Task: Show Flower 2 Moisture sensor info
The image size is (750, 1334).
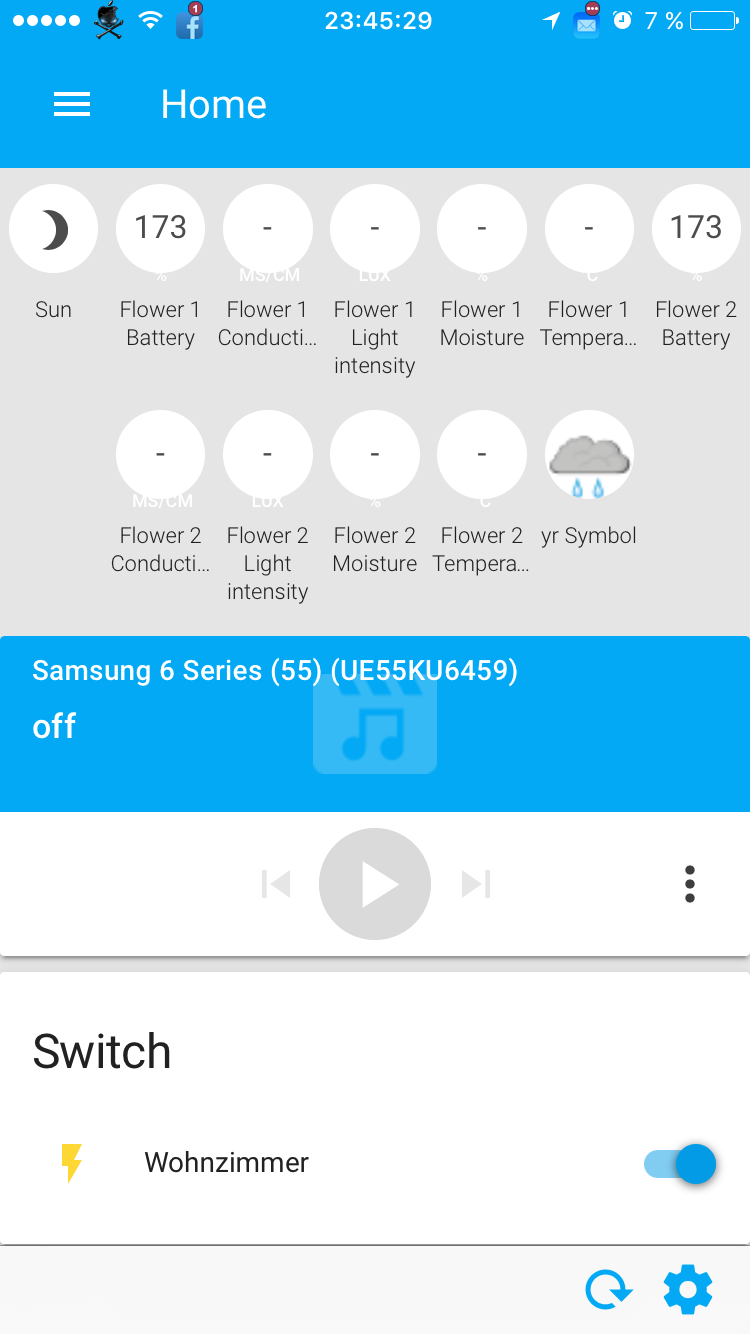Action: tap(374, 455)
